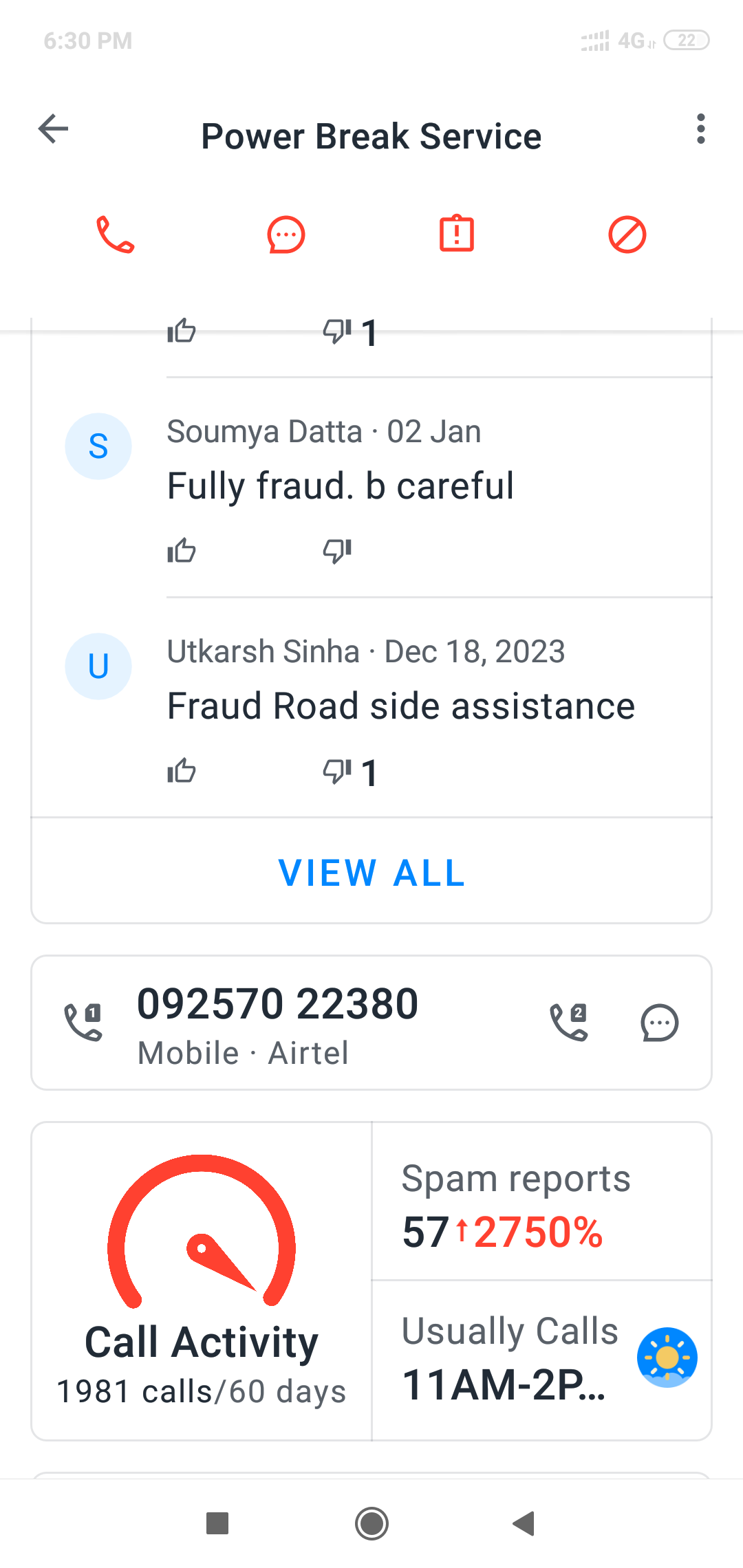The image size is (743, 1568).
Task: Block this number with the red block icon
Action: 627,235
